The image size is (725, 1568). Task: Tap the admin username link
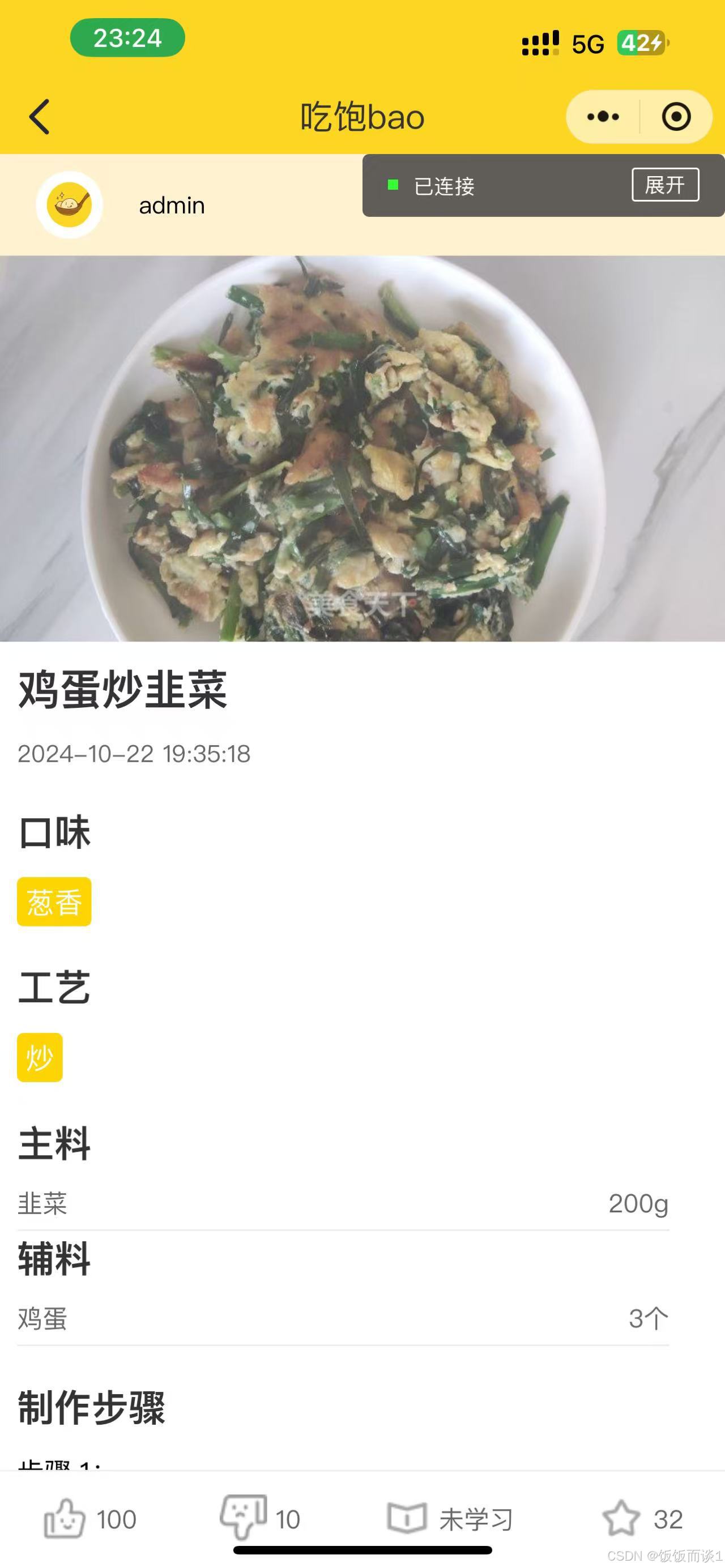coord(171,206)
